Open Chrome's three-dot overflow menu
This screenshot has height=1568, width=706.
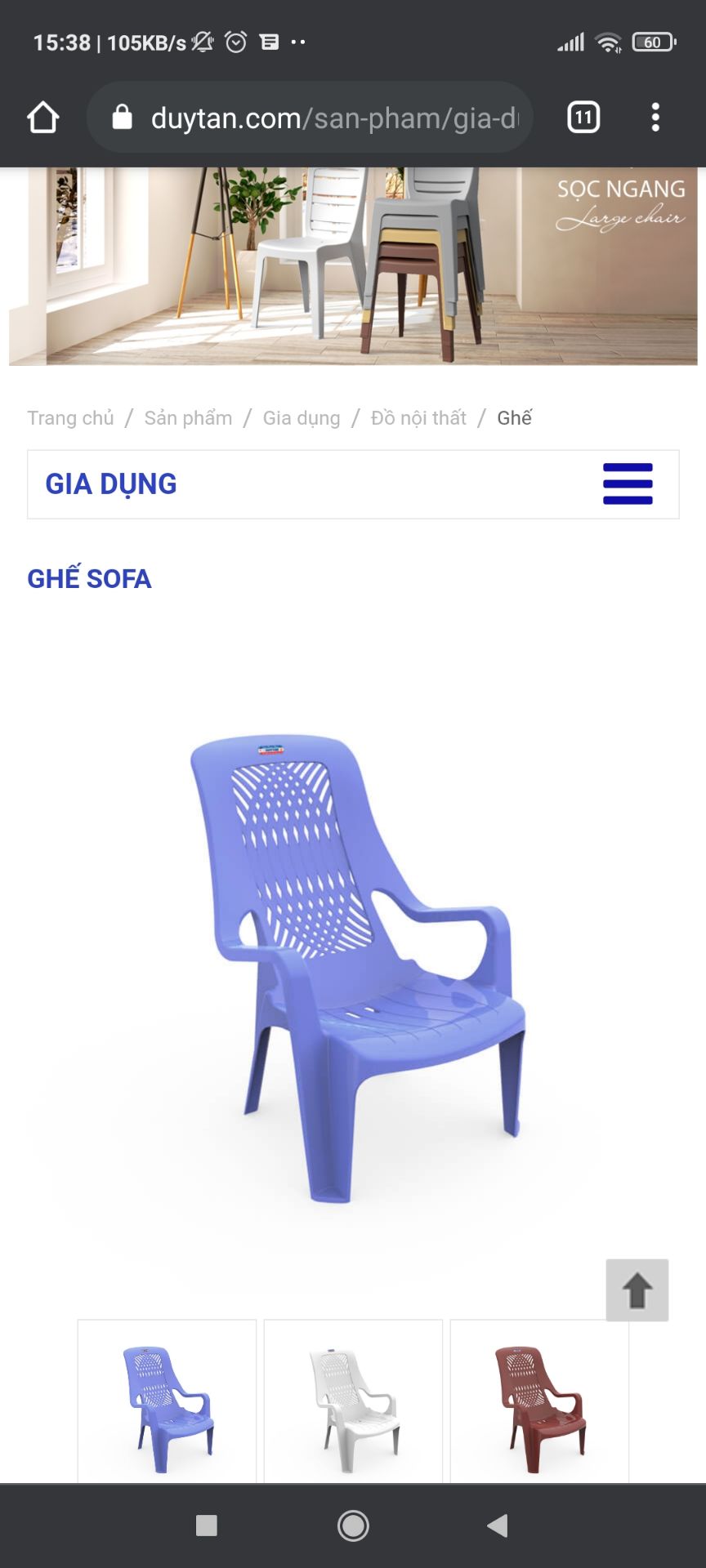point(655,117)
